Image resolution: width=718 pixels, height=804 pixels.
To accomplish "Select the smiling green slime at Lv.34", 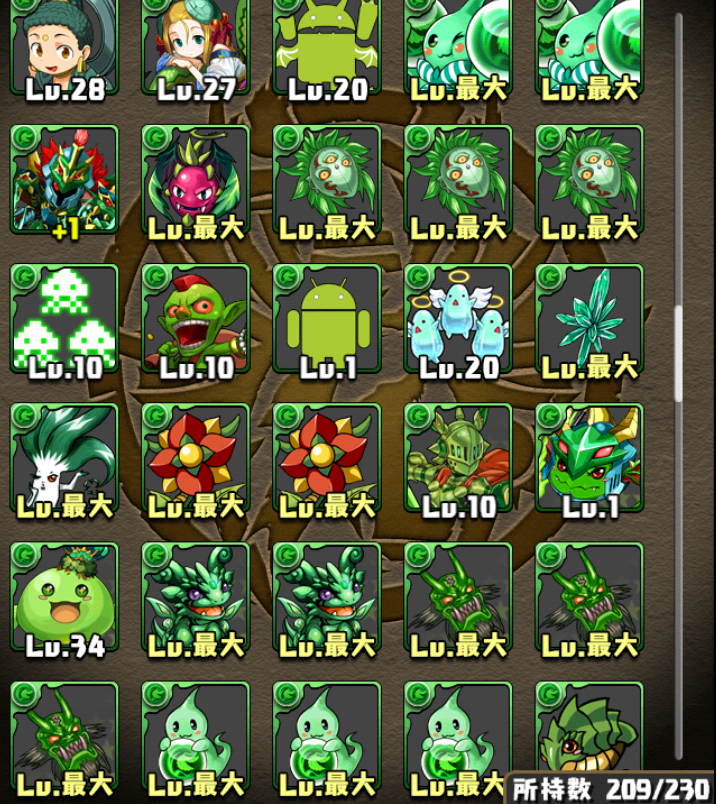I will [64, 597].
